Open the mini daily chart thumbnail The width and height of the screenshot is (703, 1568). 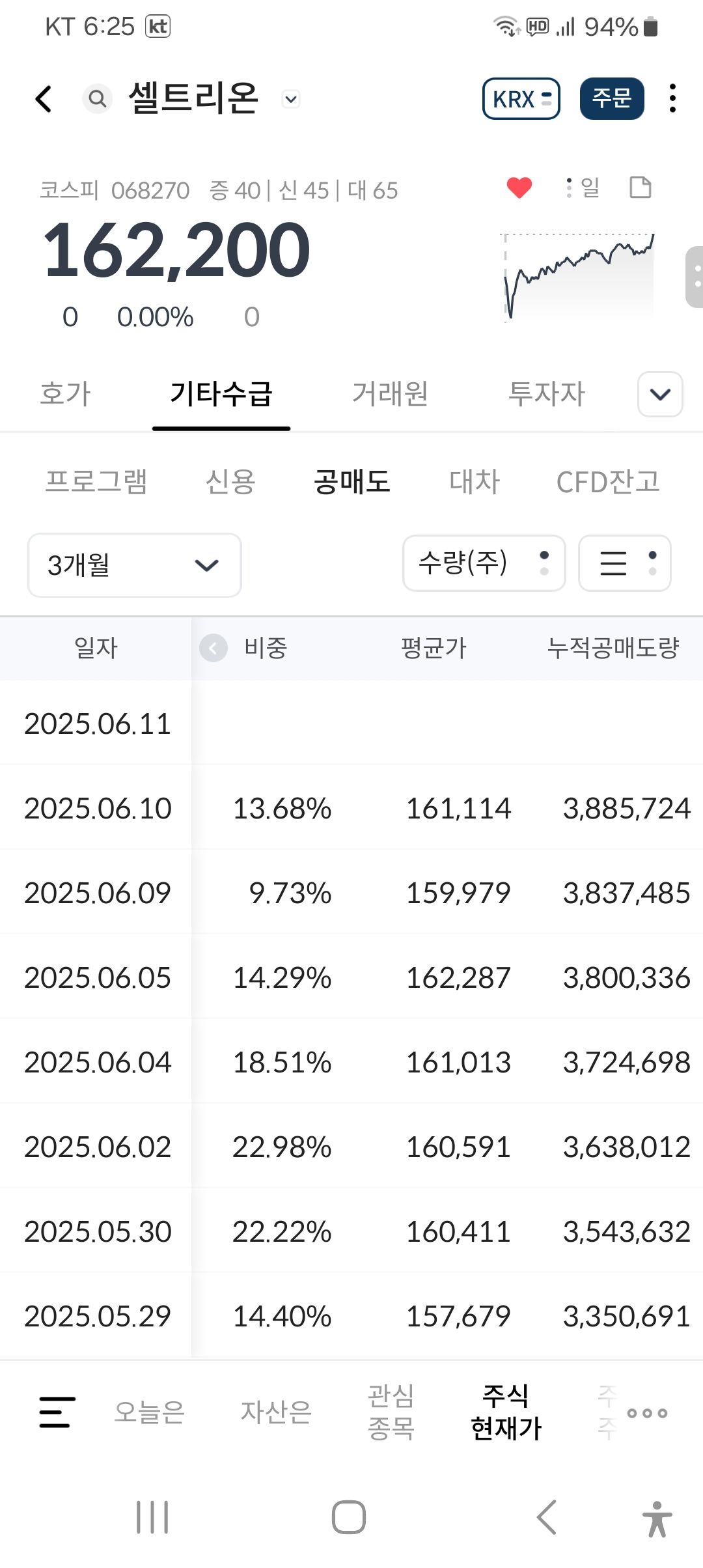(x=579, y=277)
